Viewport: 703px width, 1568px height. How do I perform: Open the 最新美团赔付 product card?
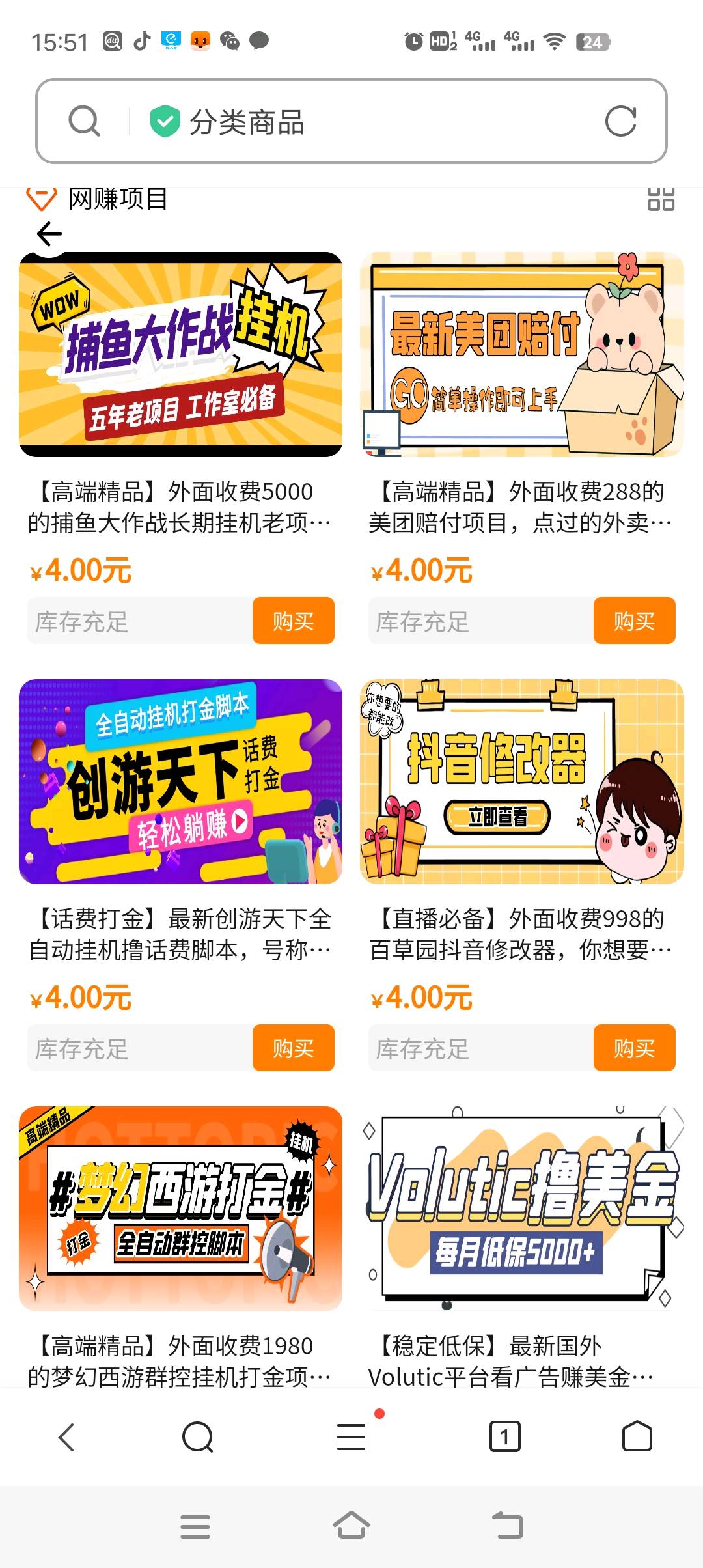click(x=522, y=354)
